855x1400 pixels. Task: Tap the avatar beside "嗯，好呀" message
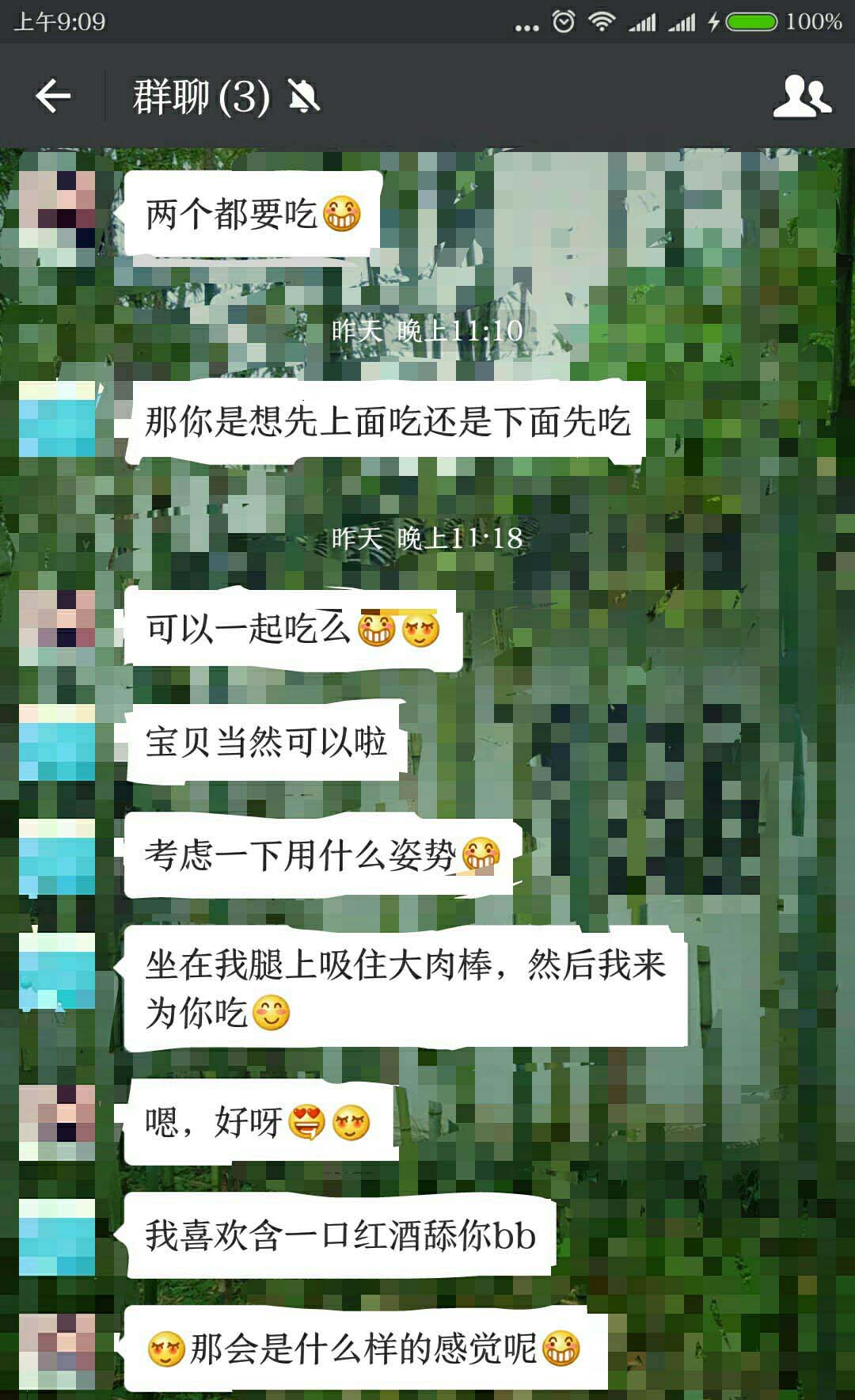(x=57, y=1122)
